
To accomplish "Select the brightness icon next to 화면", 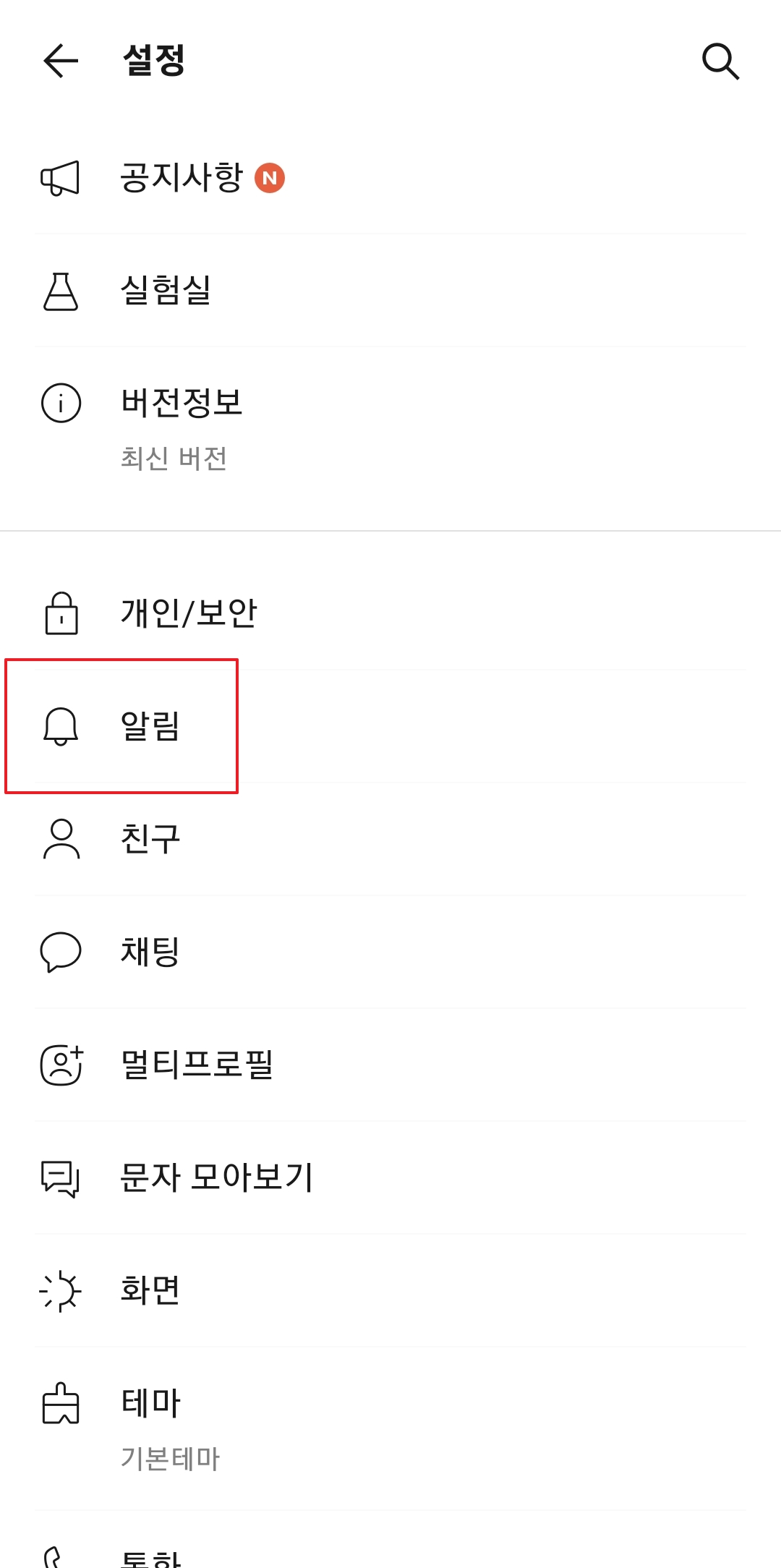I will click(x=61, y=1291).
